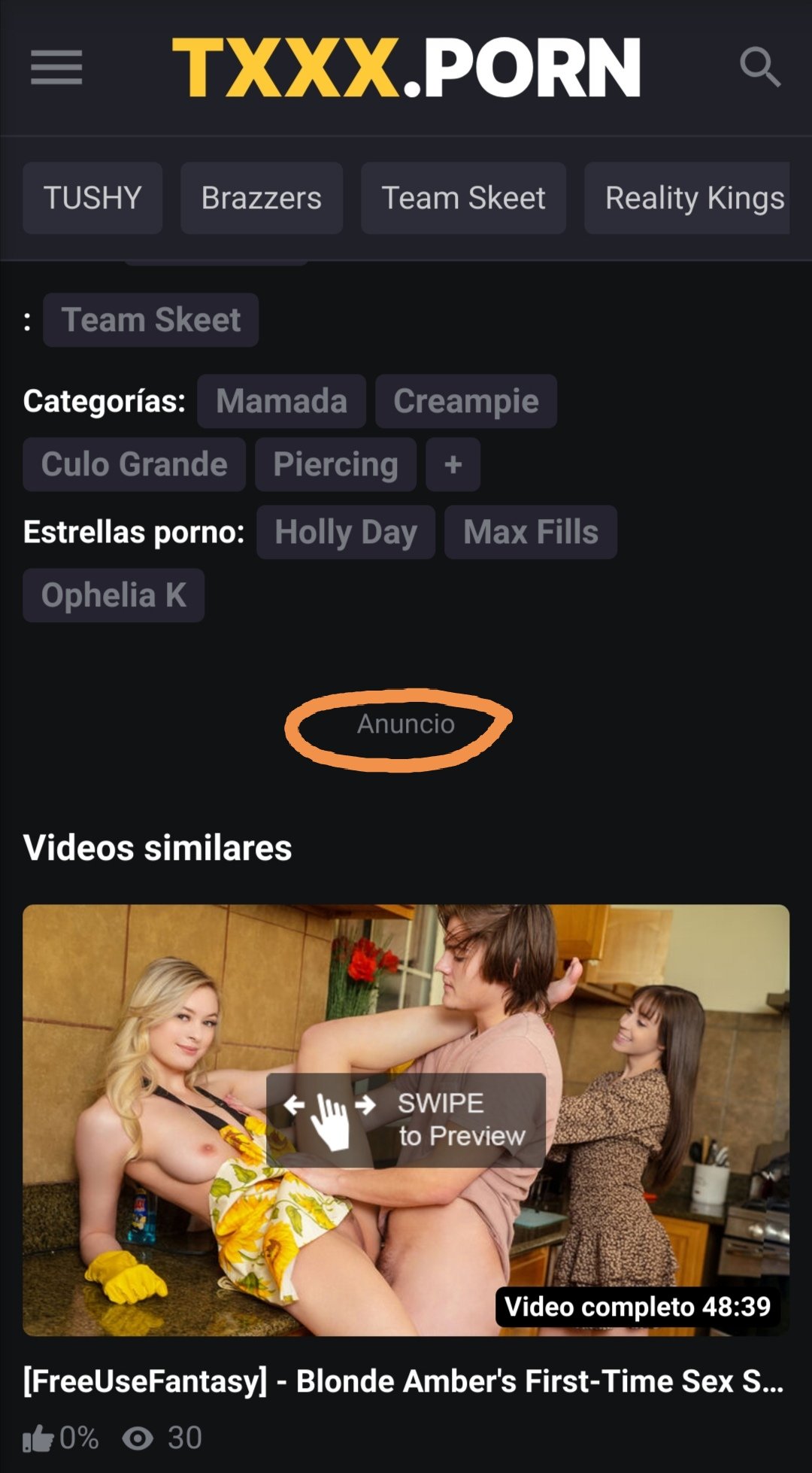This screenshot has width=812, height=1473.
Task: Select the Reality Kings chip
Action: 688,198
